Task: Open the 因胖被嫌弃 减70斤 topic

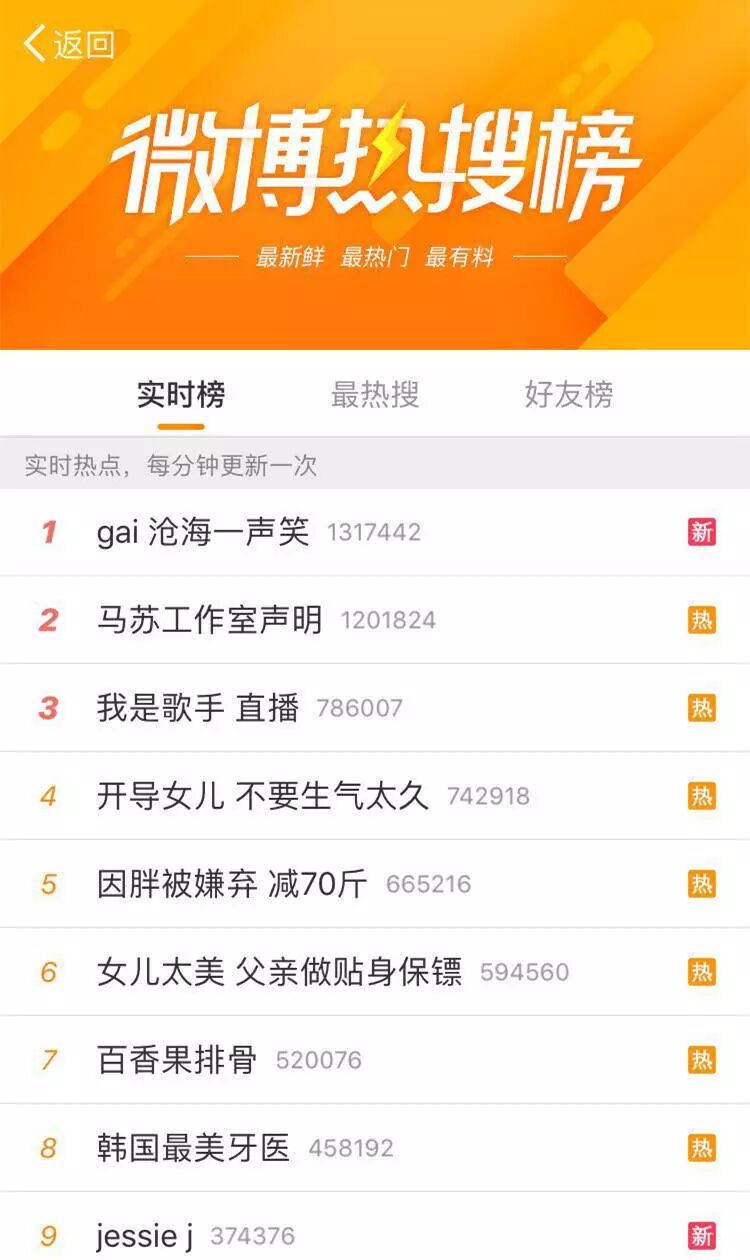Action: click(x=375, y=884)
